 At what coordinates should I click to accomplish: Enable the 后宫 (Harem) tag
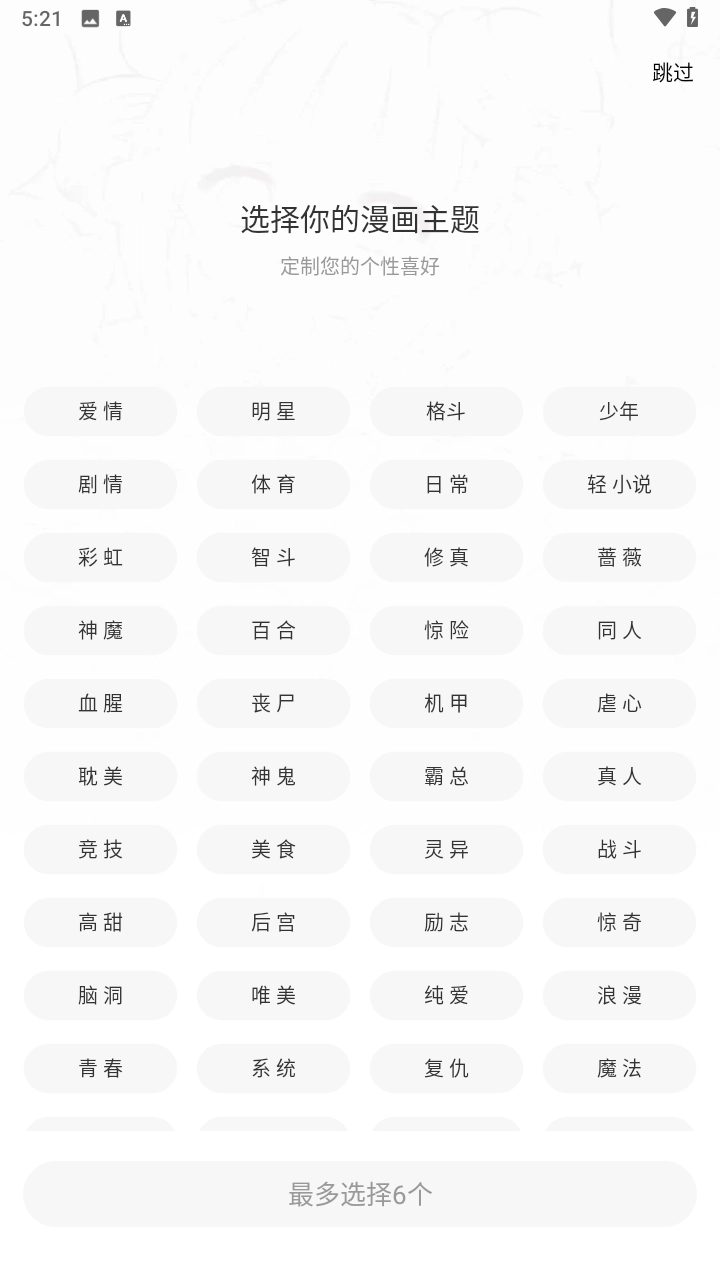click(x=273, y=922)
